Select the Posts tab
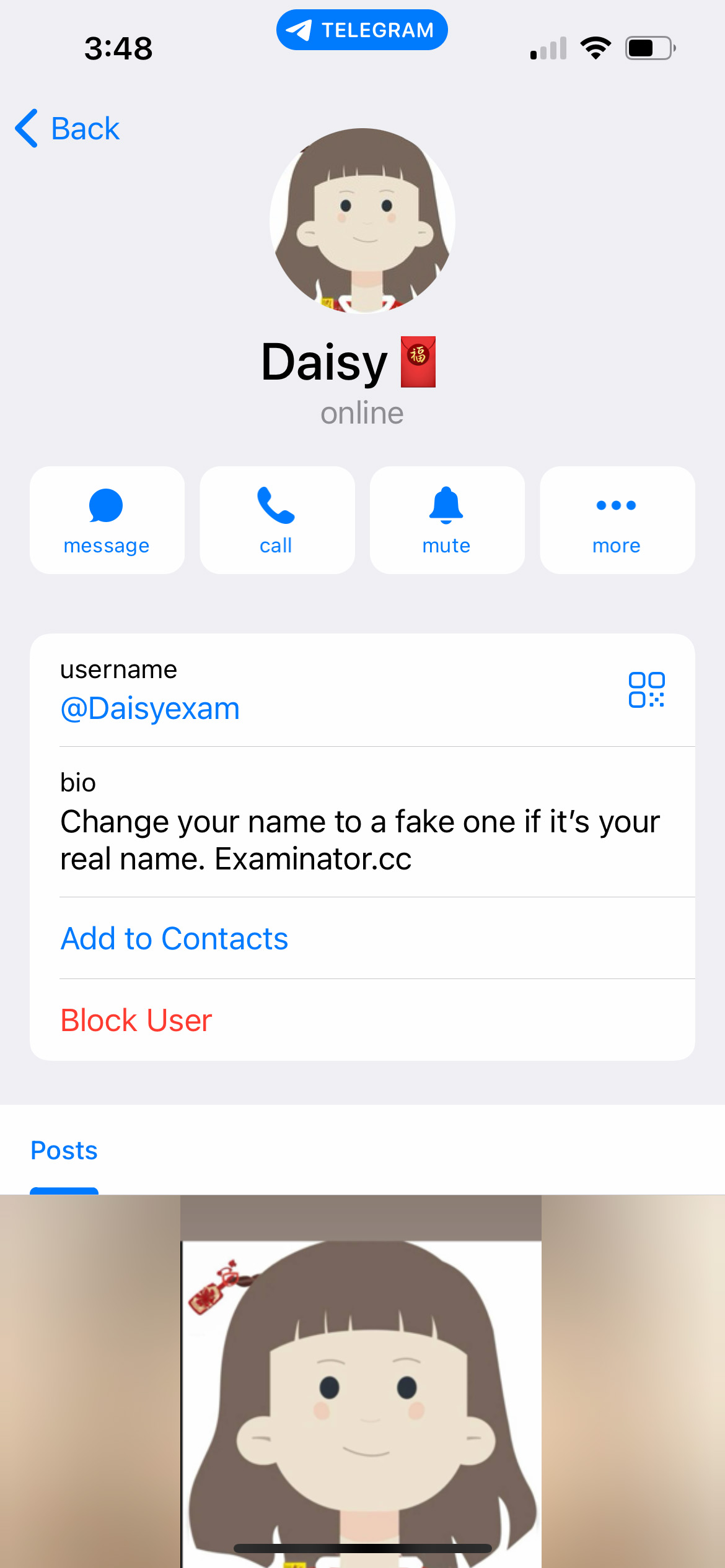The image size is (725, 1568). coord(64,1151)
